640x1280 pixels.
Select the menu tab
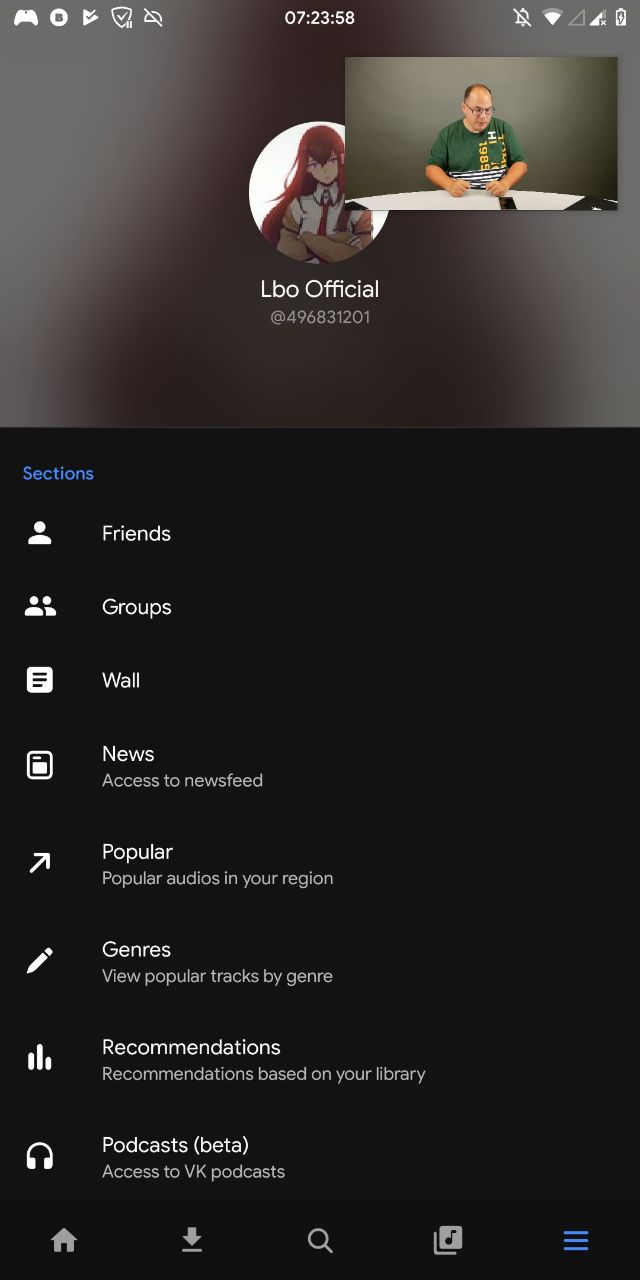click(576, 1241)
